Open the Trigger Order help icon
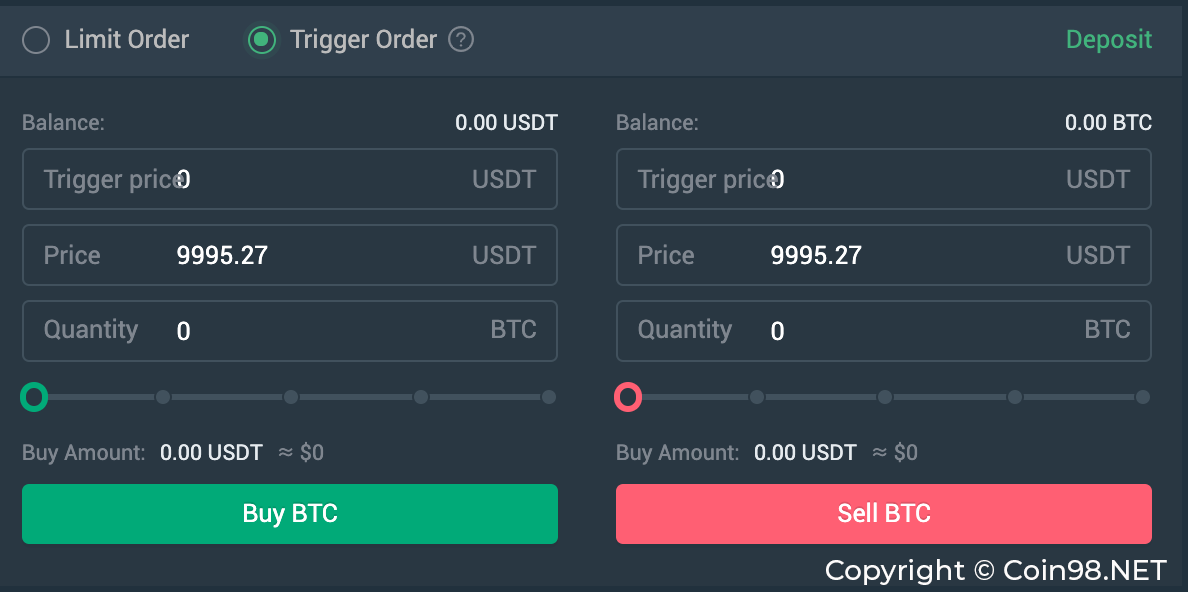Viewport: 1188px width, 592px height. click(x=460, y=40)
